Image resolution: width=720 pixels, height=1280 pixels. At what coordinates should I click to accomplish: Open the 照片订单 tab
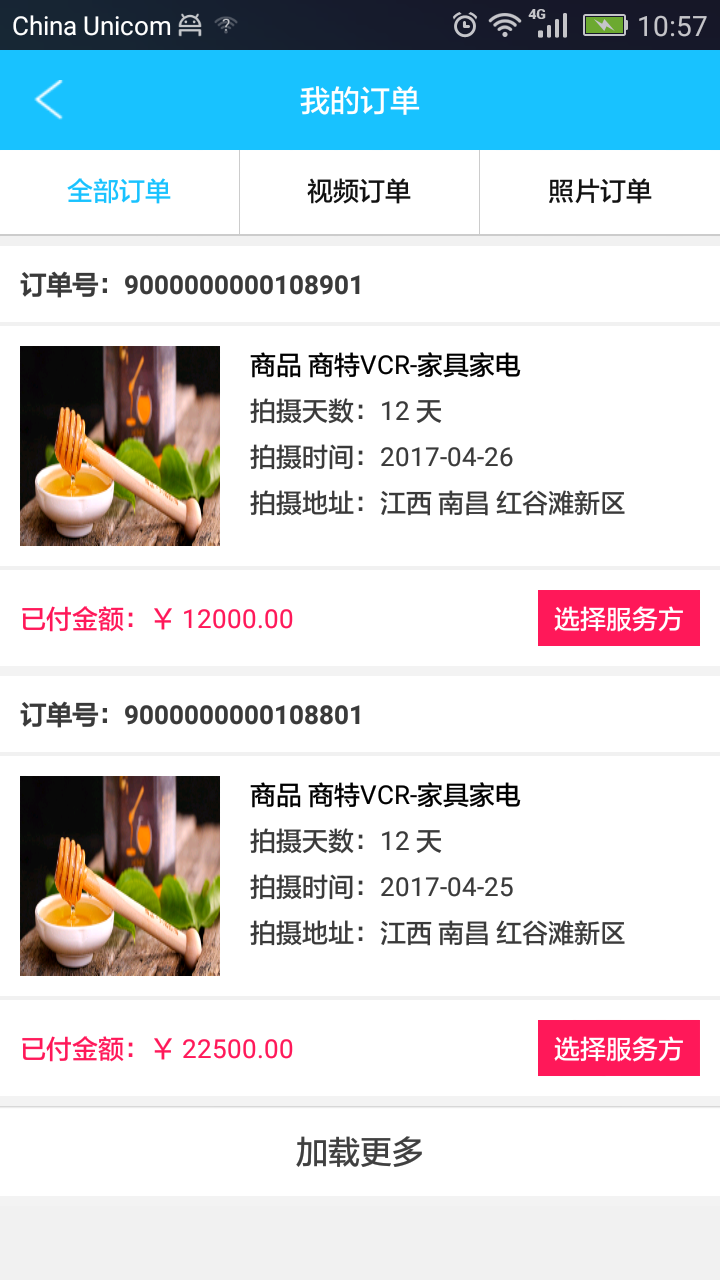coord(600,191)
